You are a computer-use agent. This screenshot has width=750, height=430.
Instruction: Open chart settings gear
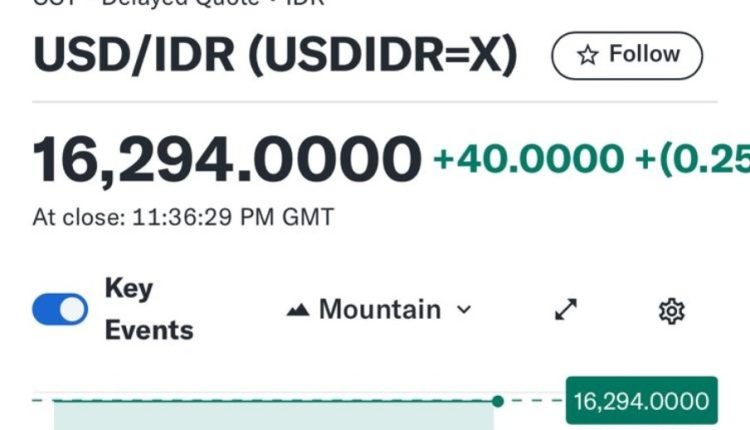(x=671, y=311)
